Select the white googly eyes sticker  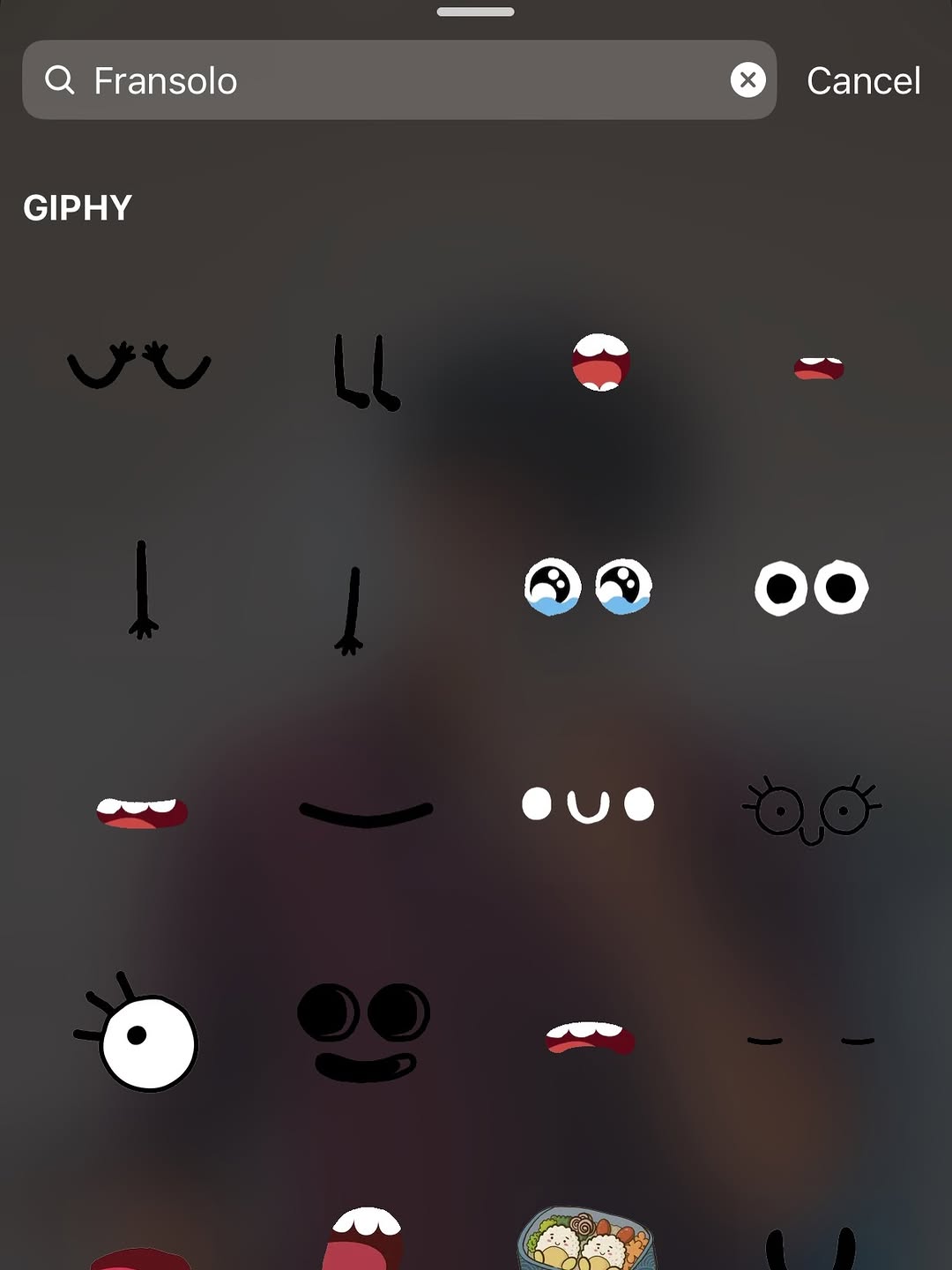811,587
